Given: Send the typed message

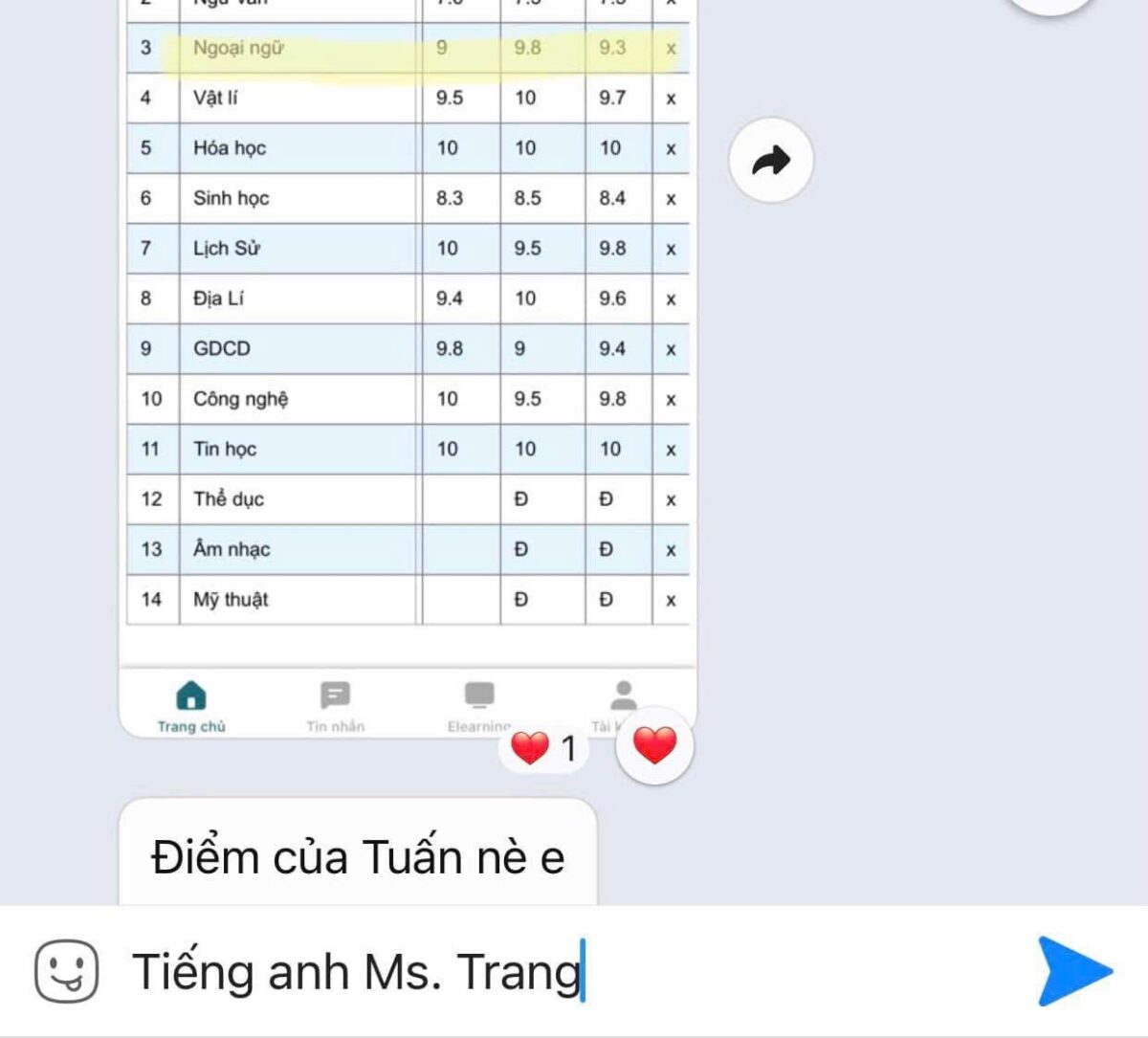Looking at the screenshot, I should click(x=1073, y=971).
